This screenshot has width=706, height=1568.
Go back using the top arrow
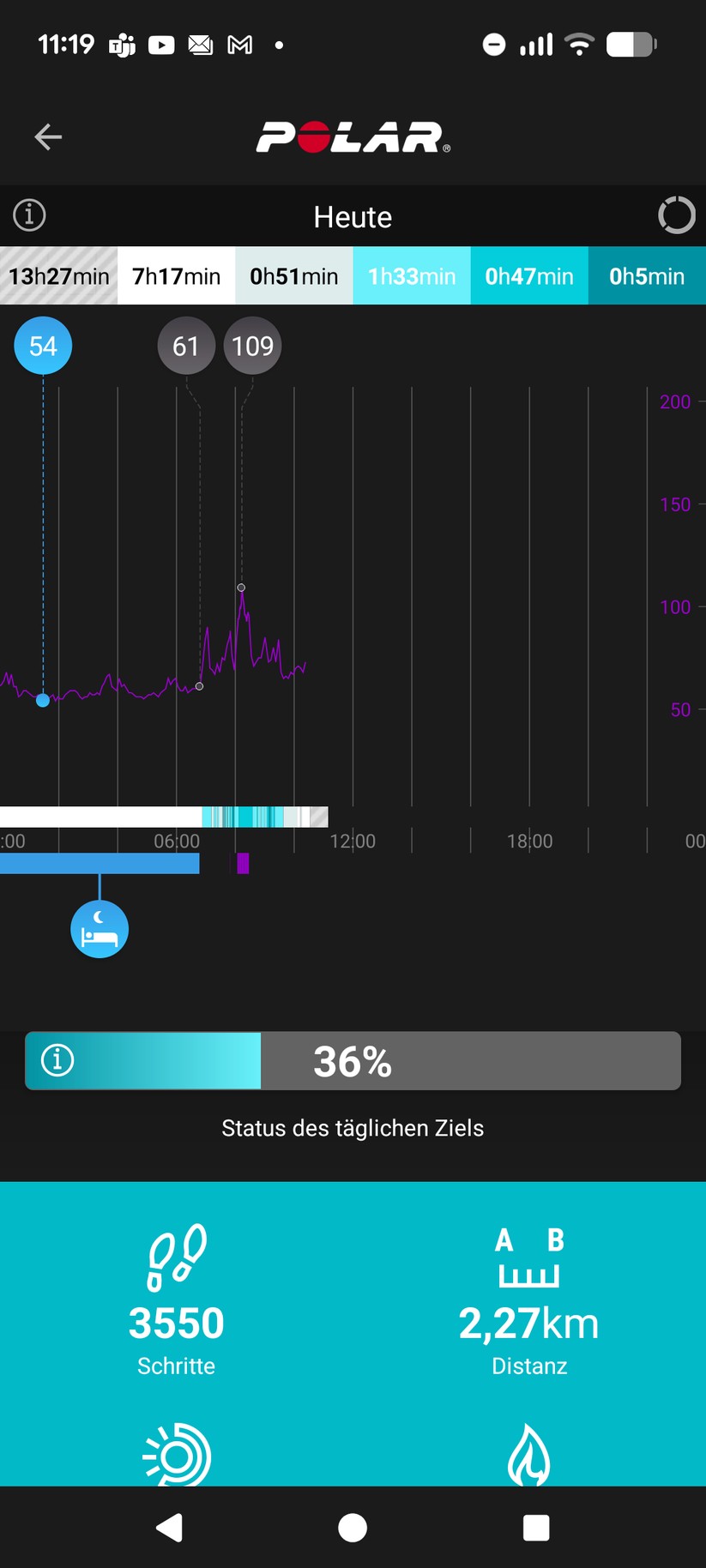pyautogui.click(x=48, y=136)
